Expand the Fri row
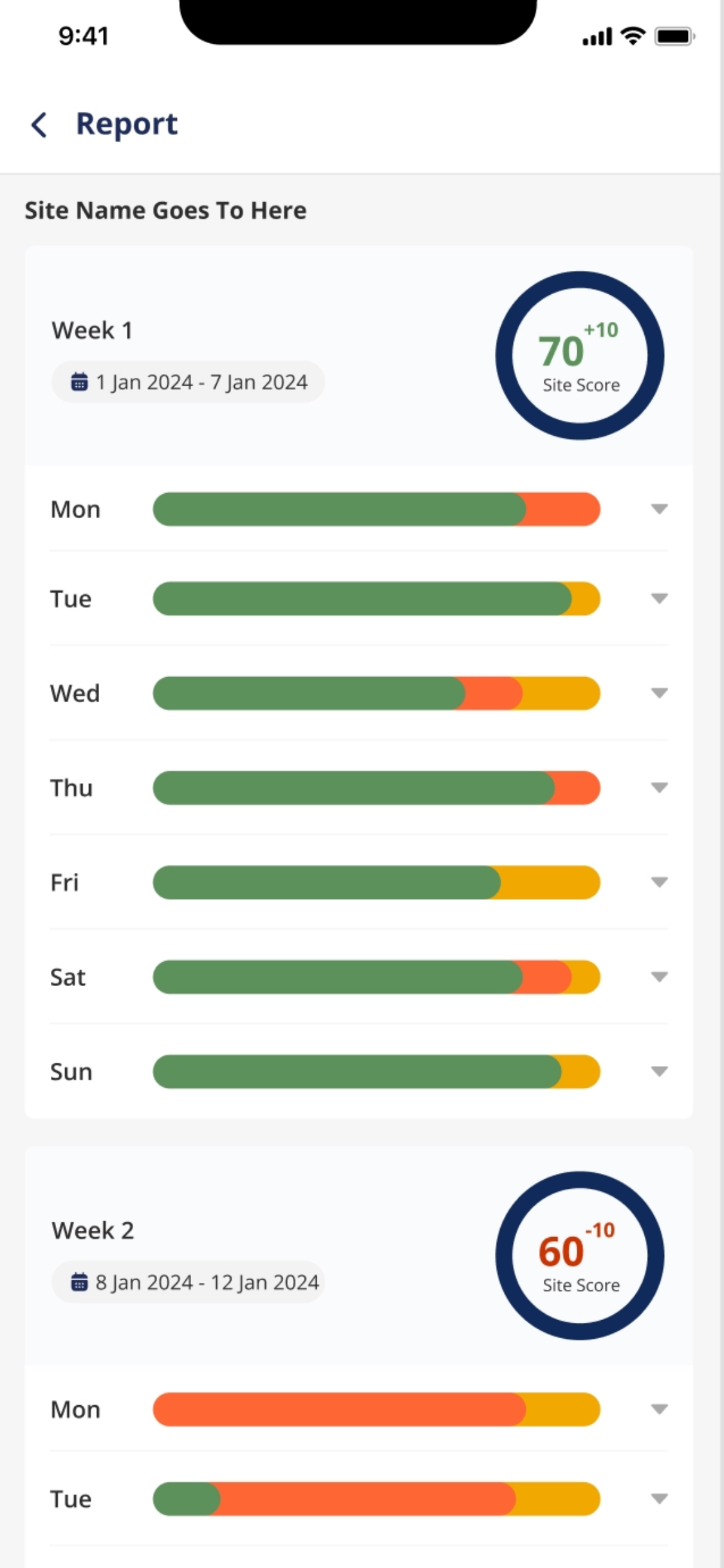 pos(659,882)
